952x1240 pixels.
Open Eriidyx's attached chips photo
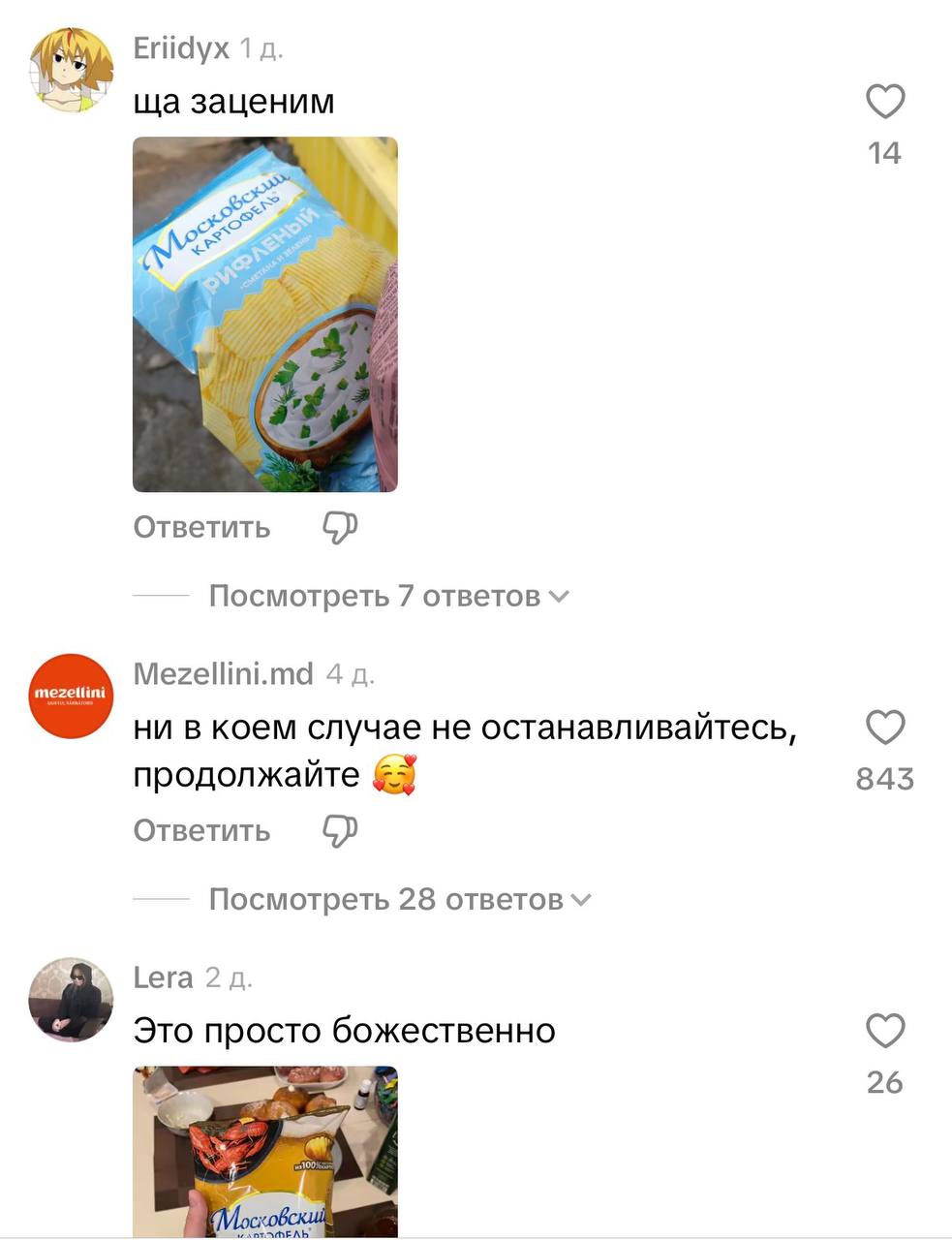click(265, 315)
